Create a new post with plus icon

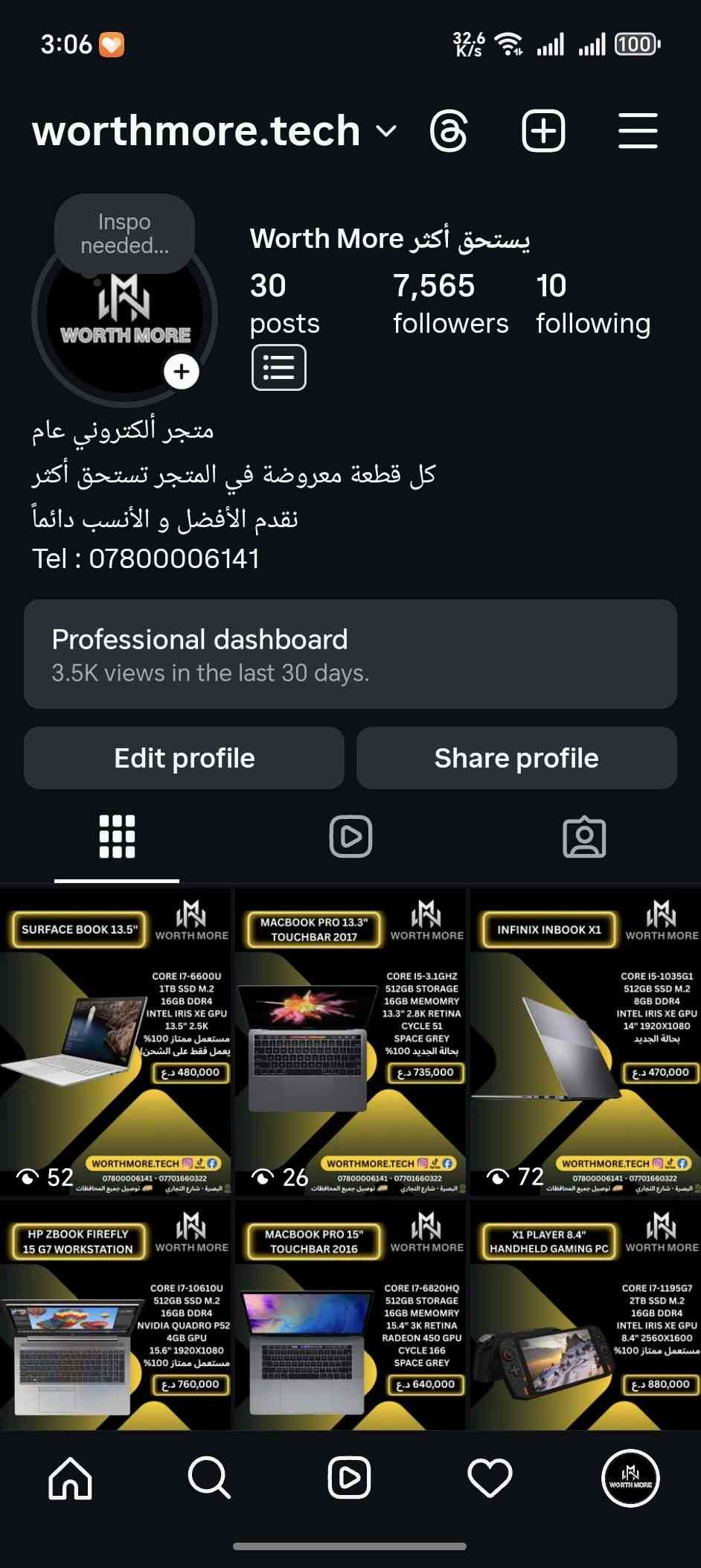pyautogui.click(x=543, y=132)
